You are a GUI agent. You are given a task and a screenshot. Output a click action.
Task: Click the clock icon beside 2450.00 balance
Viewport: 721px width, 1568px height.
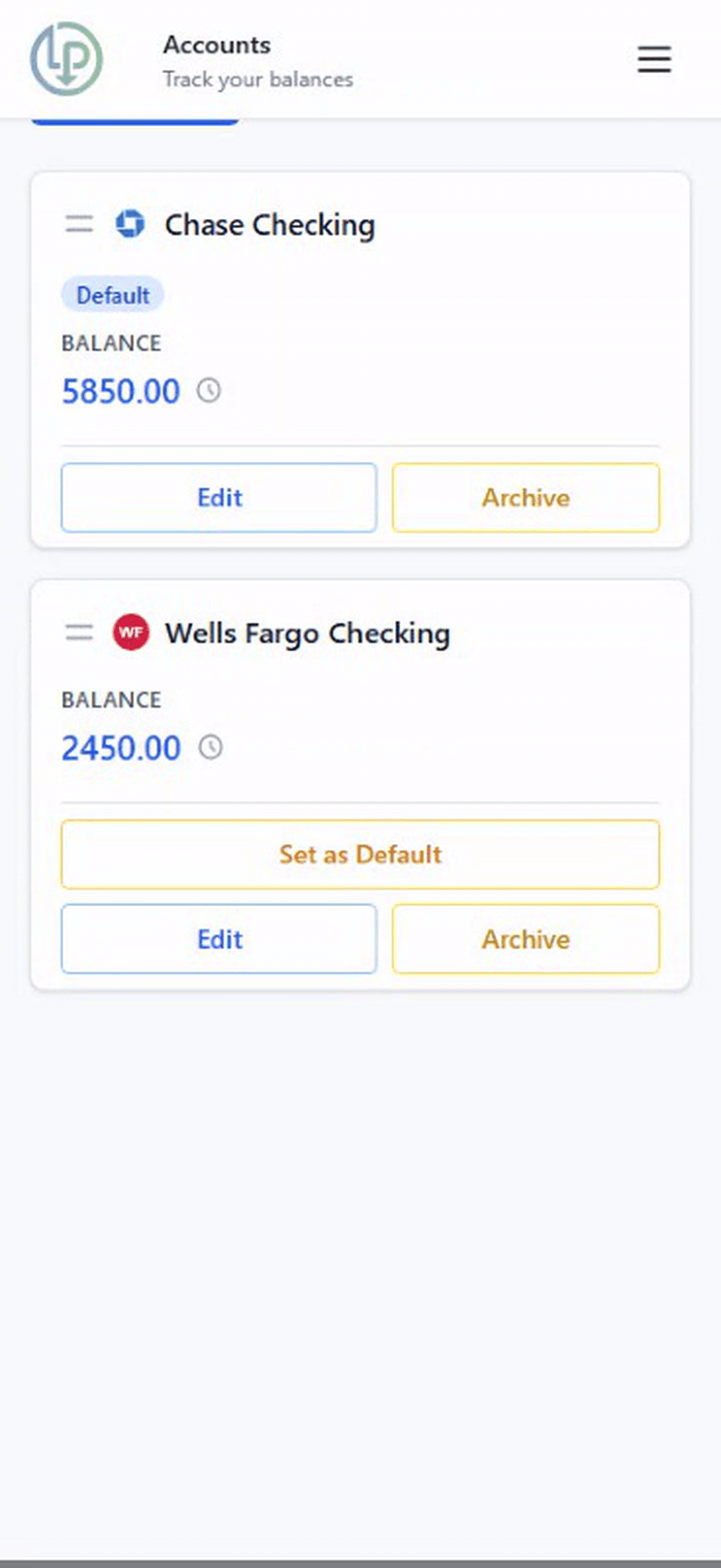point(210,747)
